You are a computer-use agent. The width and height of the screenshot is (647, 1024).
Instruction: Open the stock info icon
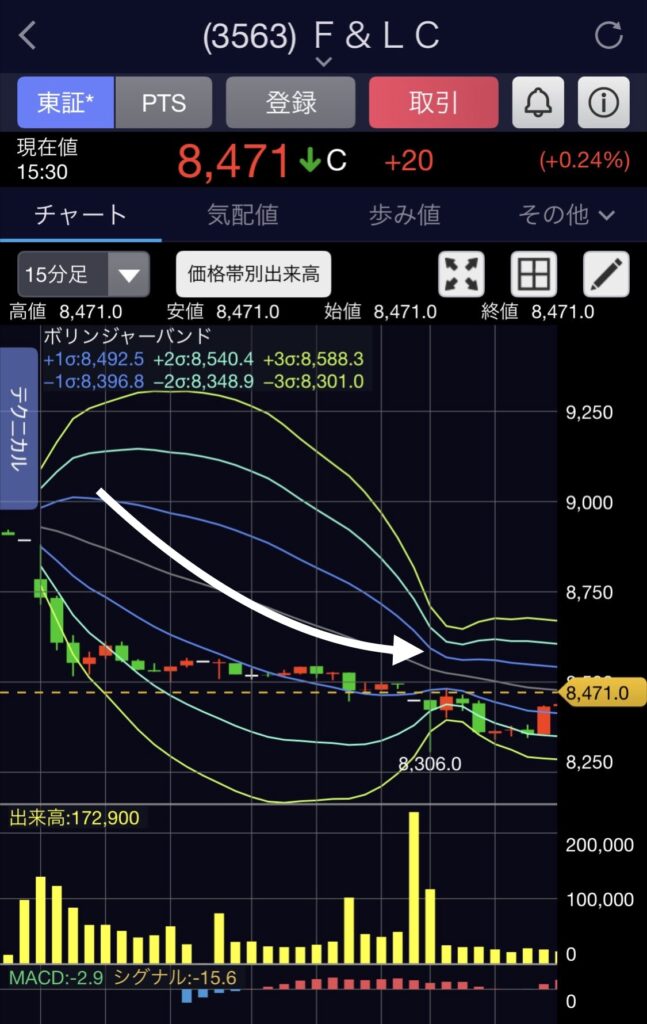coord(602,102)
